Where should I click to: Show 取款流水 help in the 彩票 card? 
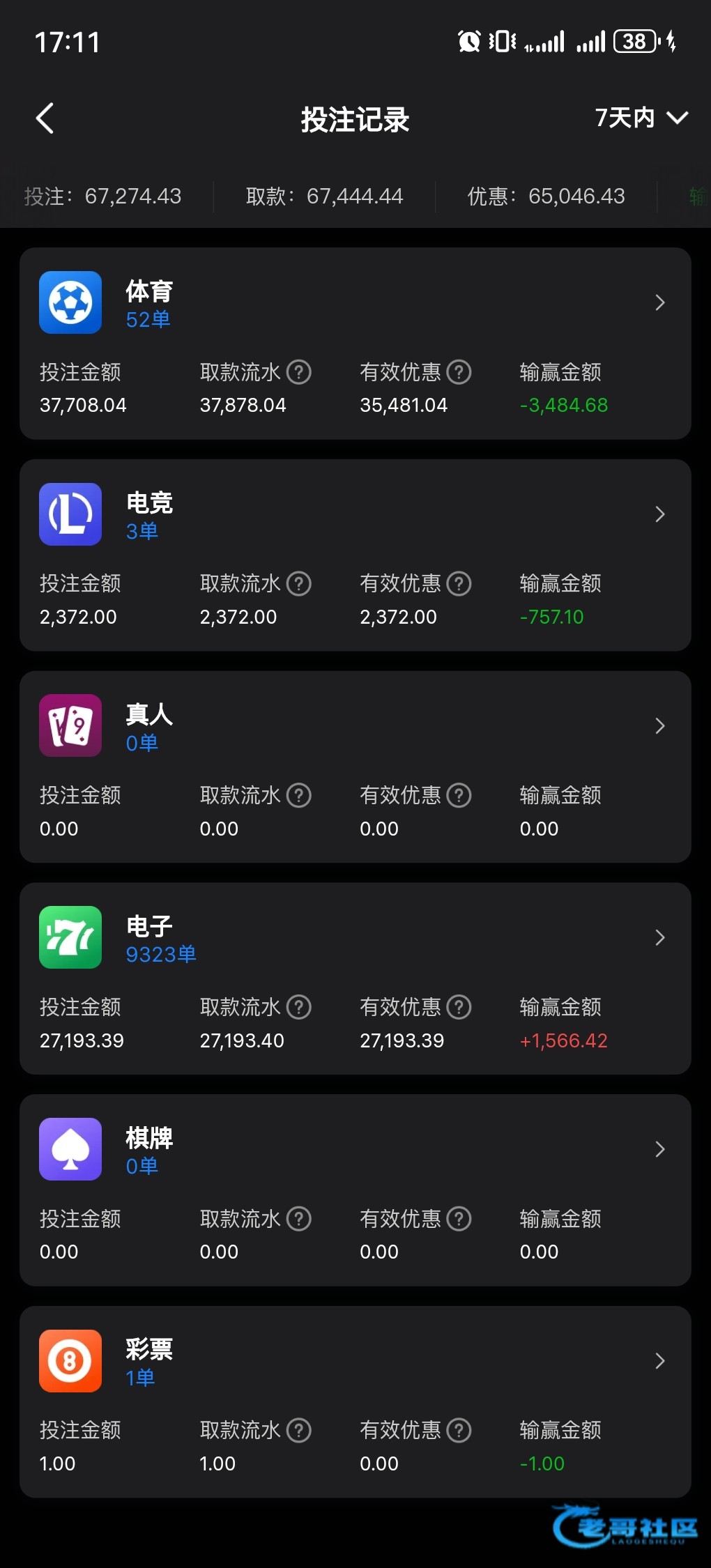tap(299, 1430)
